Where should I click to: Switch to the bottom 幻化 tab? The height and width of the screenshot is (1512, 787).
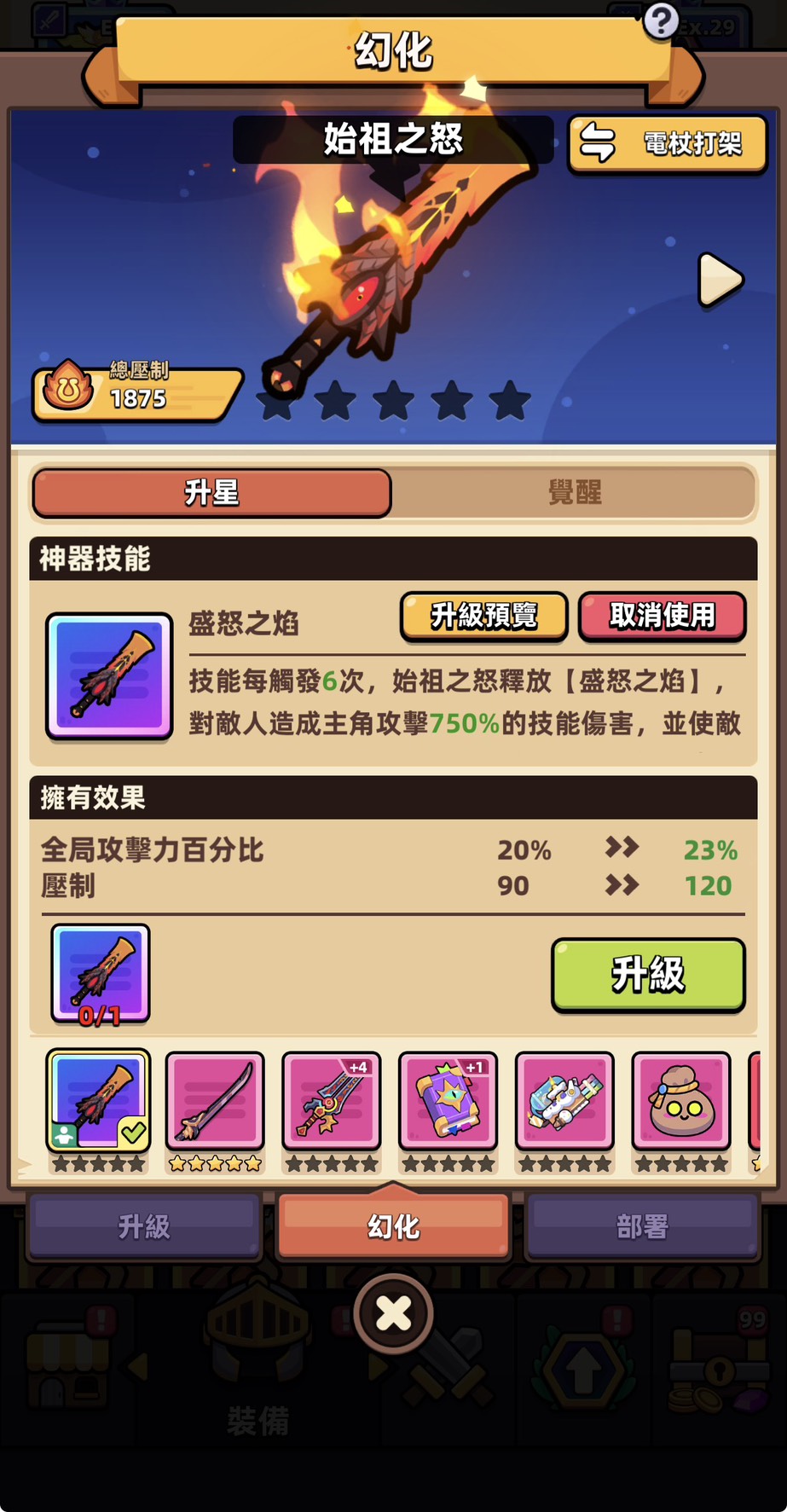tap(393, 1226)
